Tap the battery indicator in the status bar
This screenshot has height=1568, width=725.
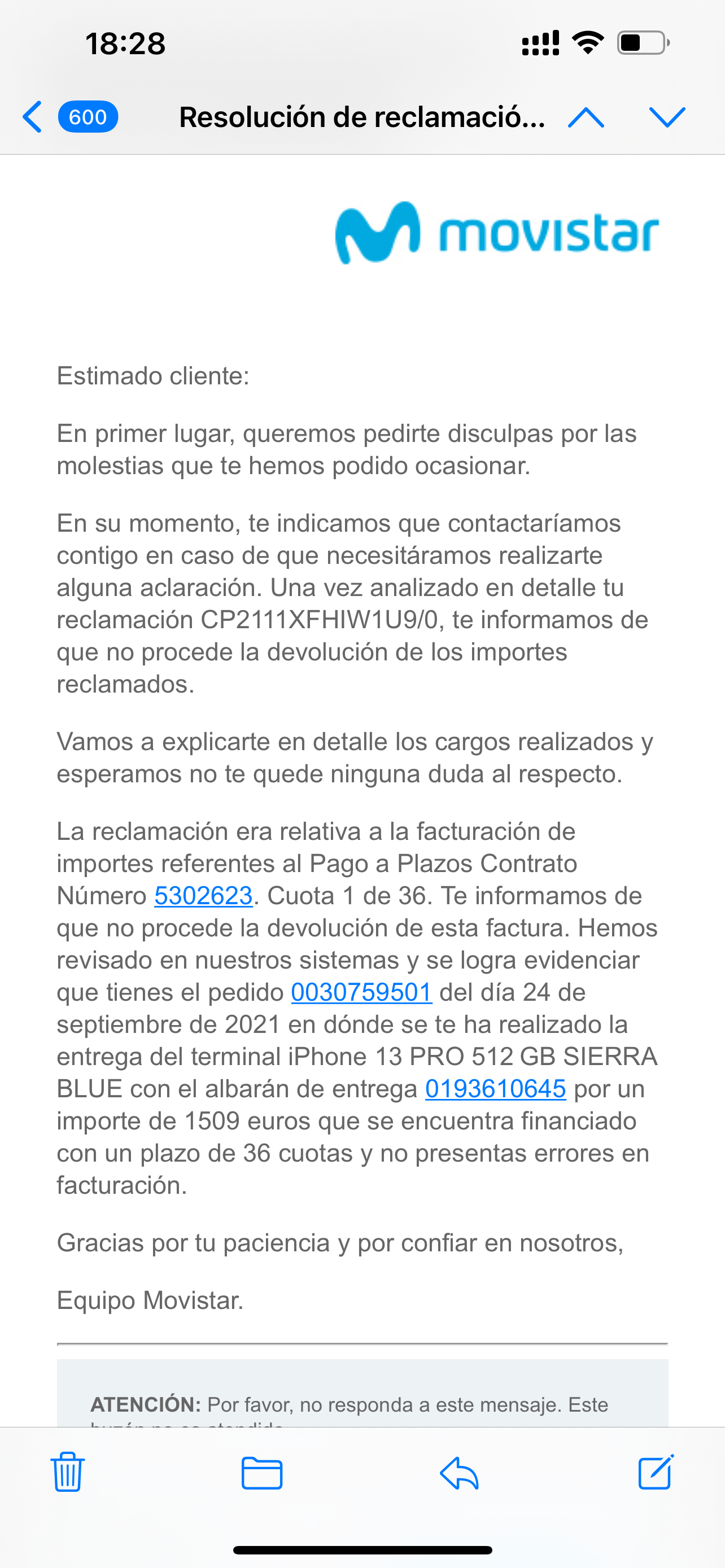point(642,43)
